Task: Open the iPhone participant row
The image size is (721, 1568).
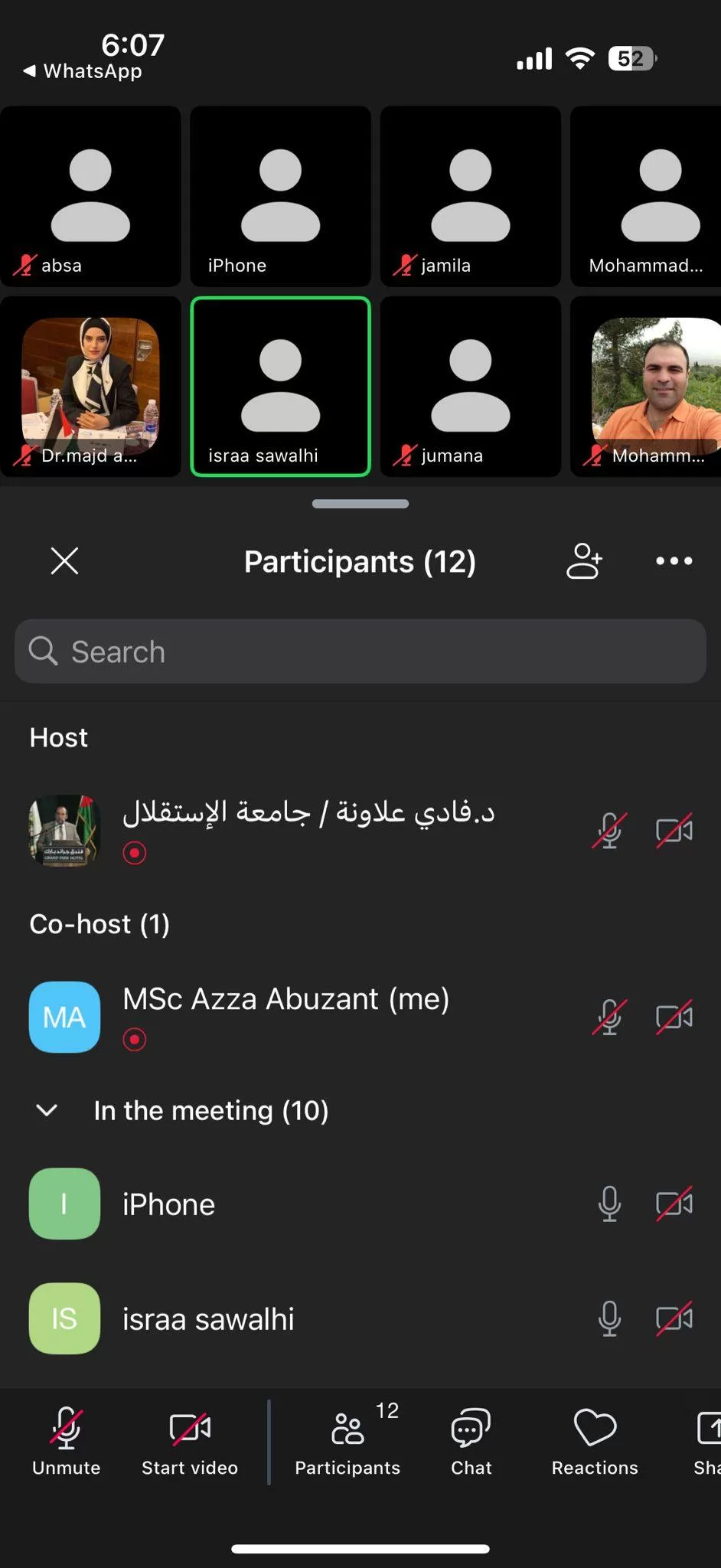Action: [306, 1204]
